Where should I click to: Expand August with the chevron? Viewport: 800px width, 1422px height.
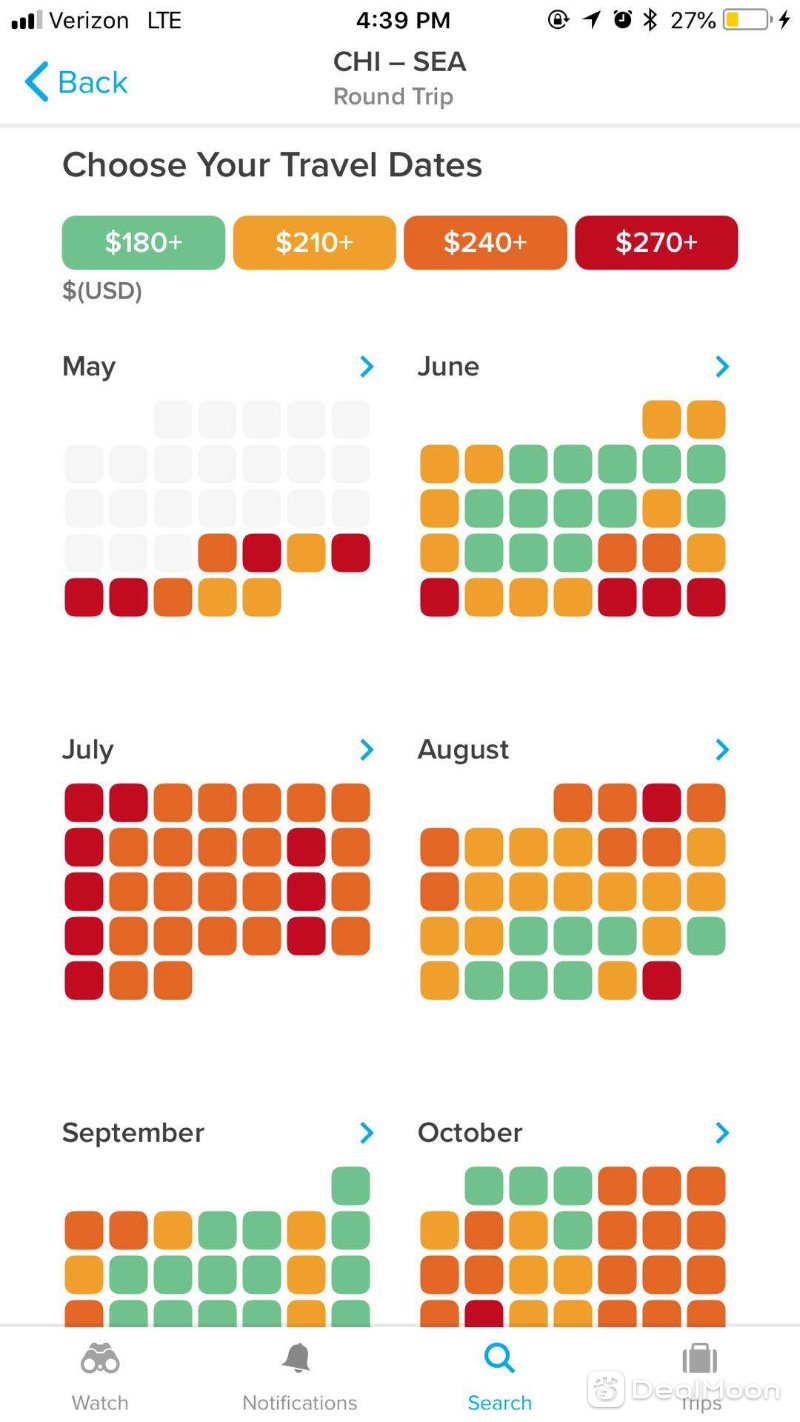(x=723, y=750)
